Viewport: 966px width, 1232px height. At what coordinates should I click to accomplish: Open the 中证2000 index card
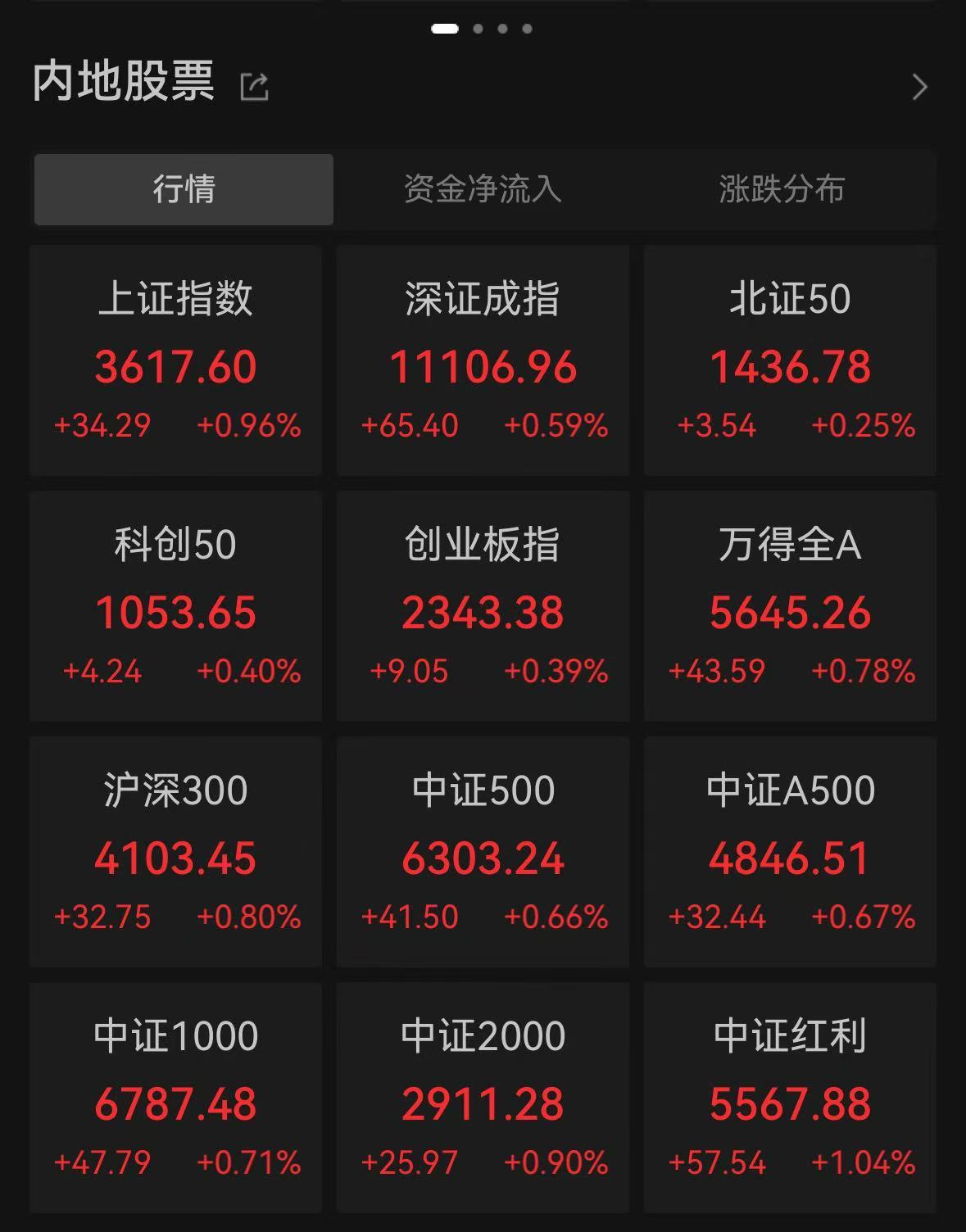[483, 1098]
